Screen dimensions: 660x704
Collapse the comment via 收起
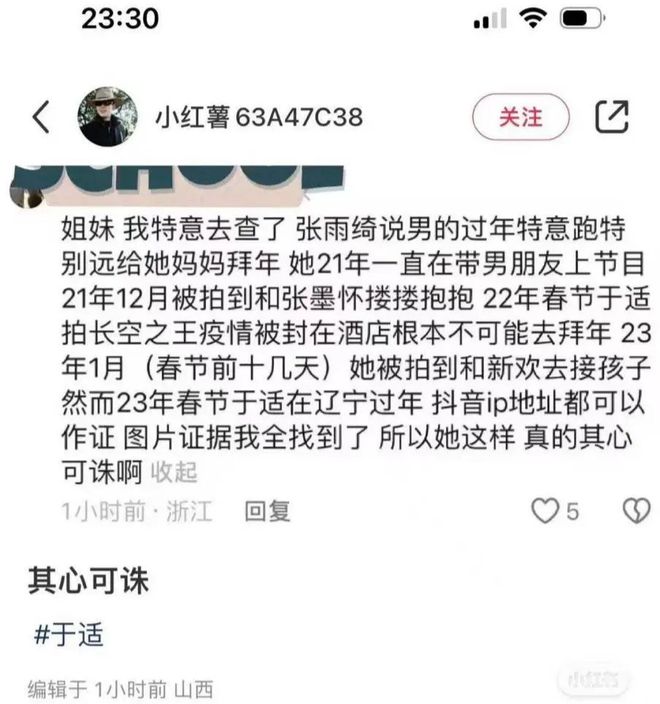(174, 471)
